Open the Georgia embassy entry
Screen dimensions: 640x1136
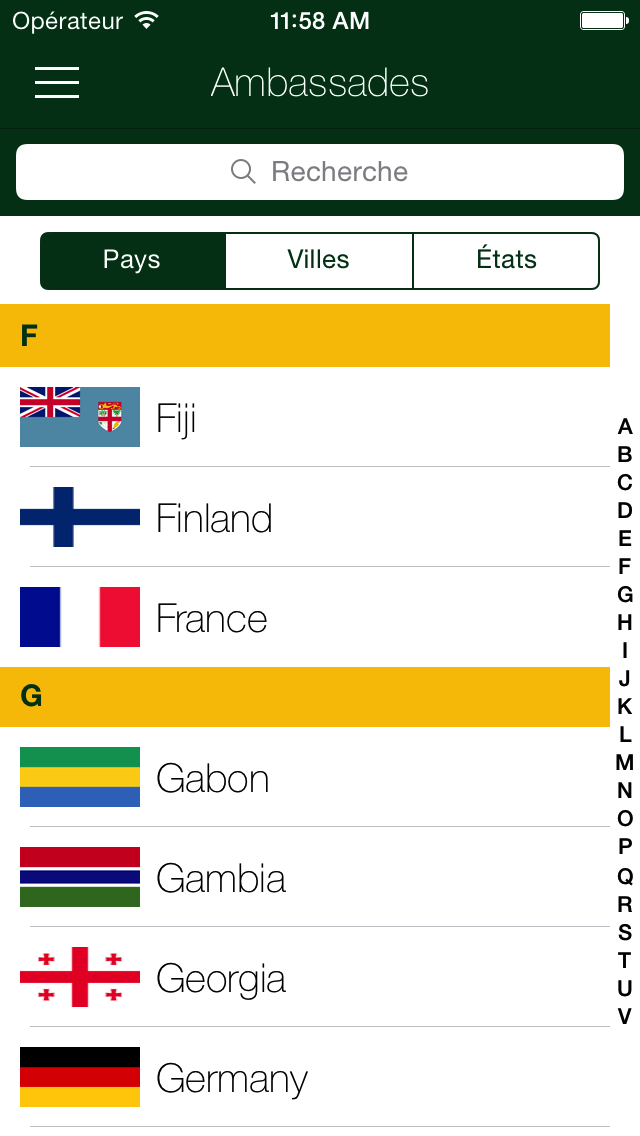300,978
